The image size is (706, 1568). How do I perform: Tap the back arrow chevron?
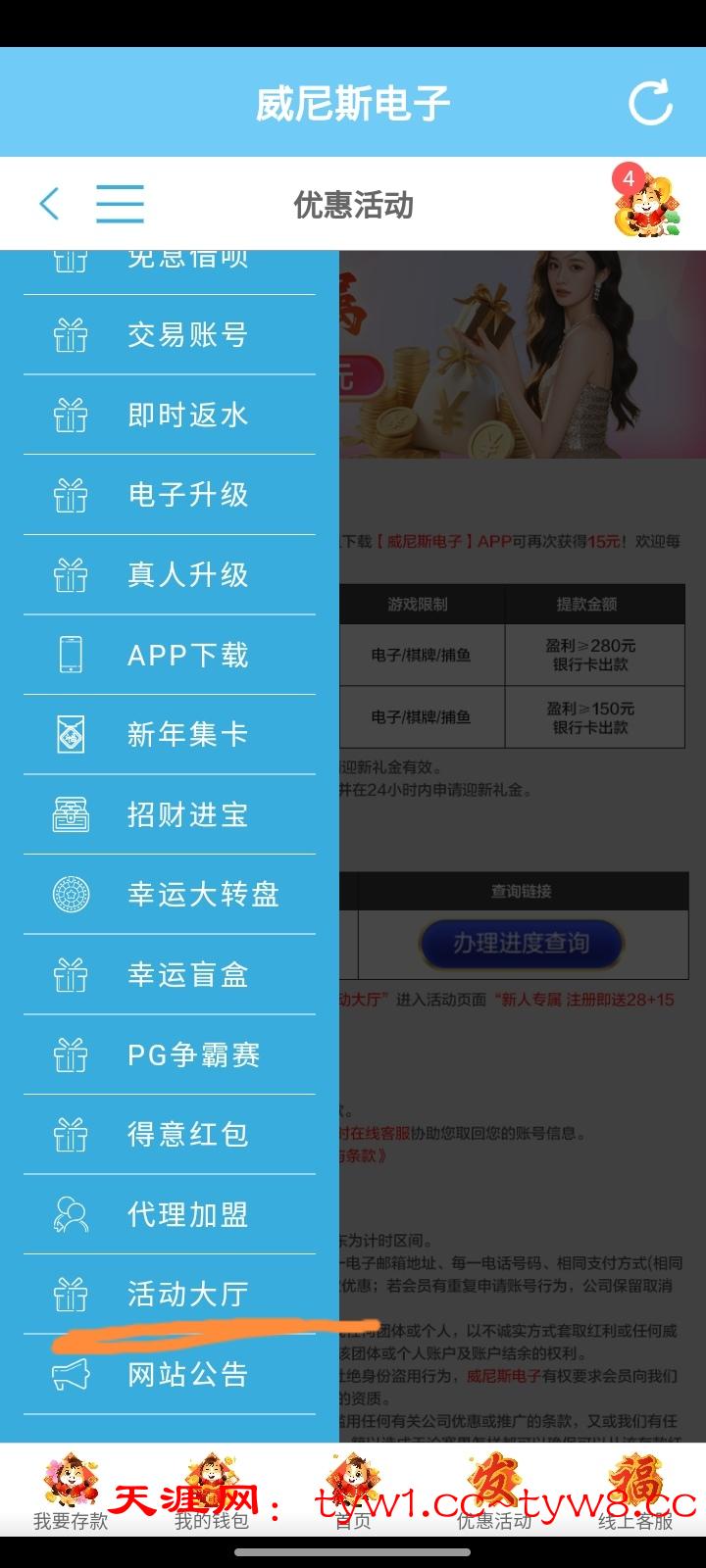(x=49, y=204)
